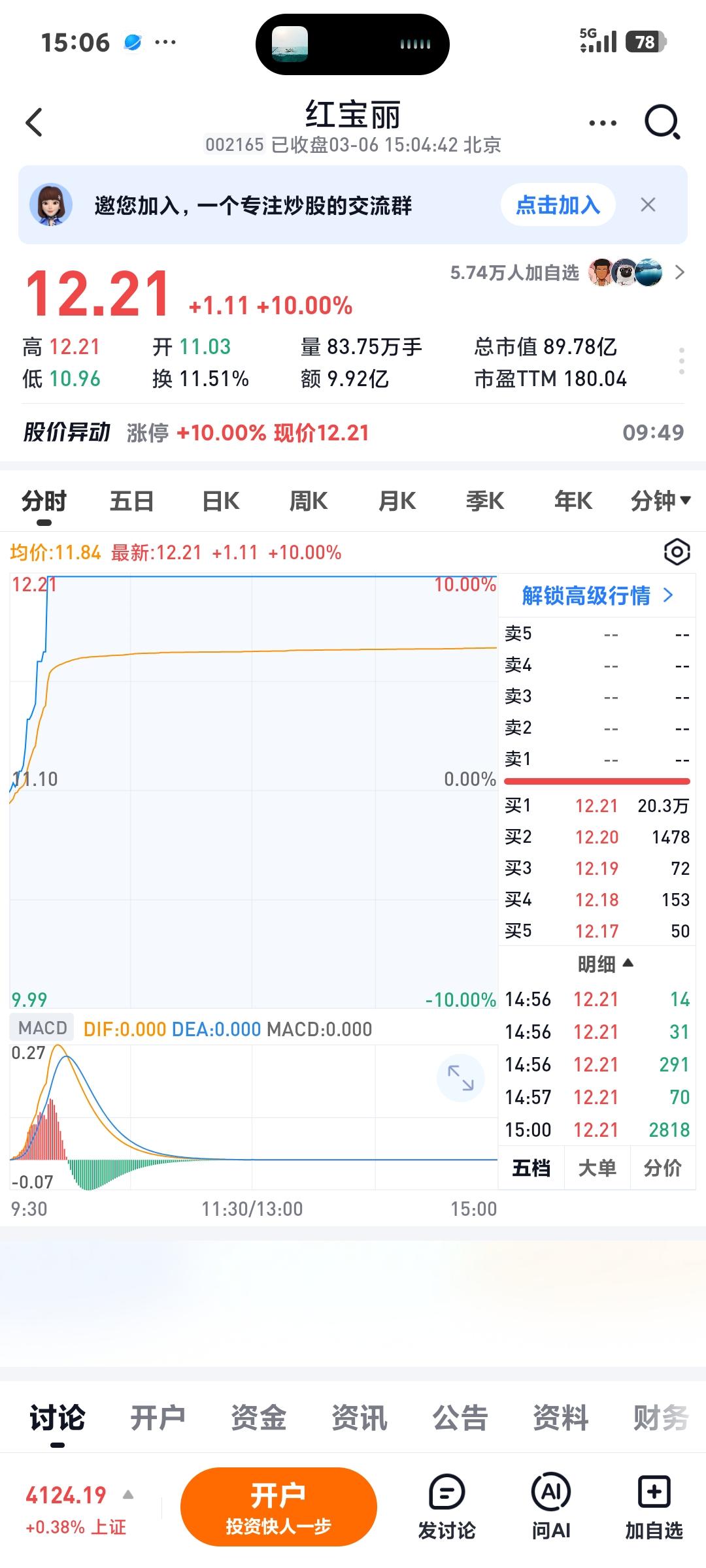Viewport: 706px width, 1568px height.
Task: Tap 加自选 to add to watchlist
Action: (654, 1505)
